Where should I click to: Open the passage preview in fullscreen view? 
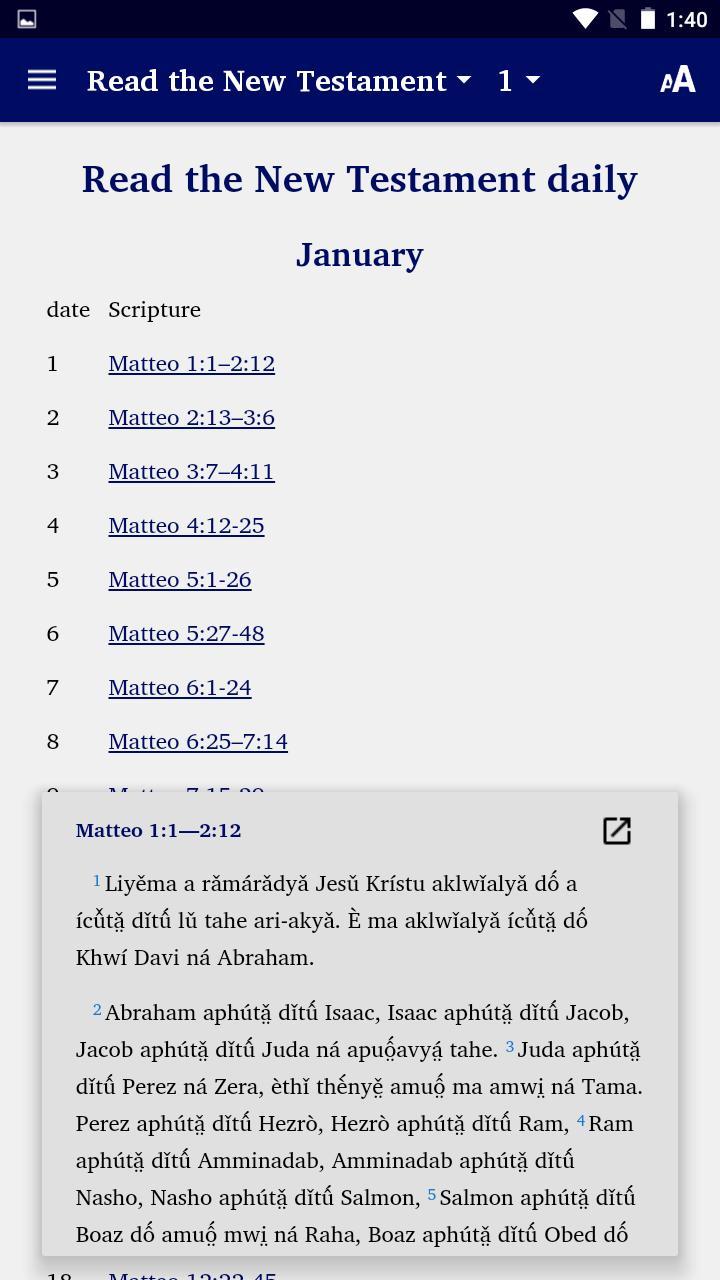[617, 830]
